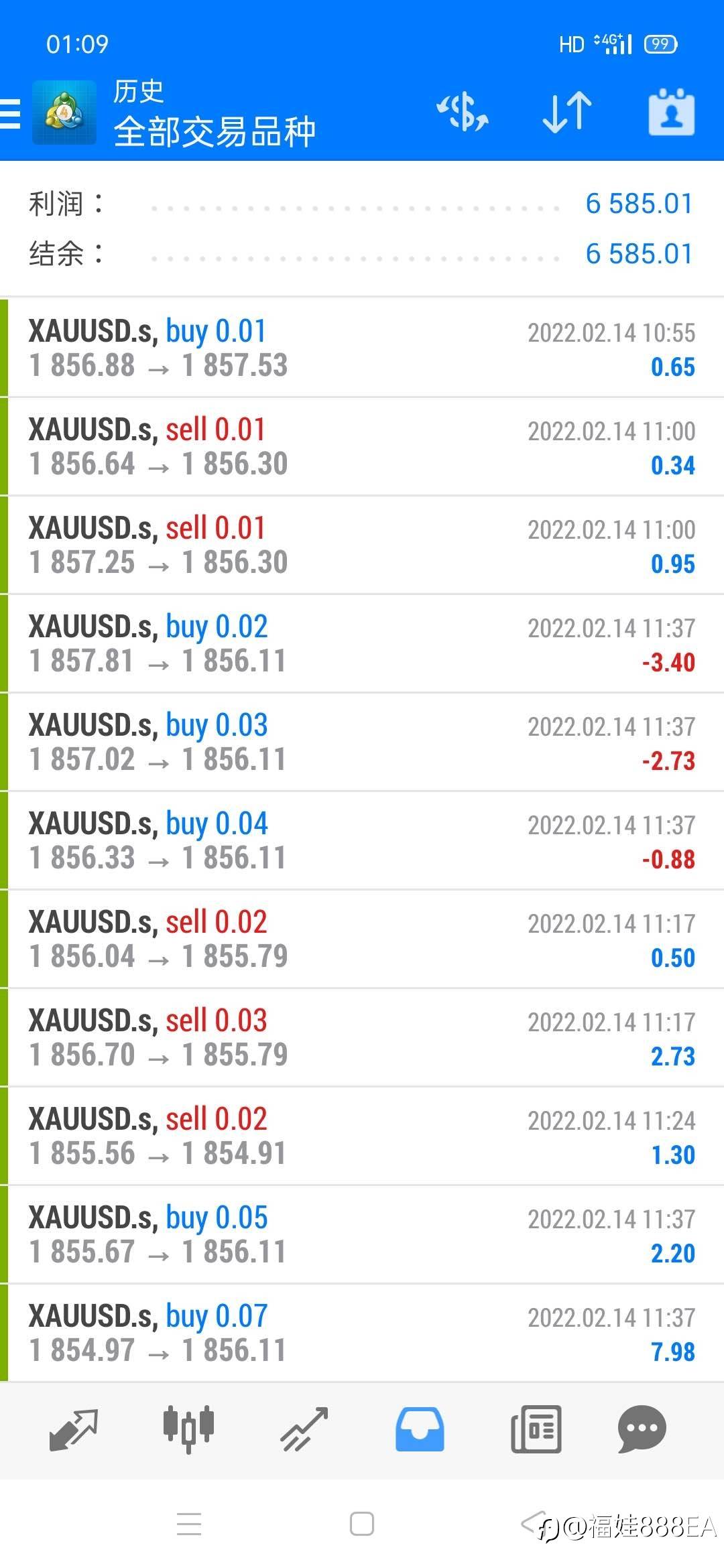This screenshot has height=1568, width=724.
Task: Open the date period calendar icon
Action: click(x=671, y=112)
